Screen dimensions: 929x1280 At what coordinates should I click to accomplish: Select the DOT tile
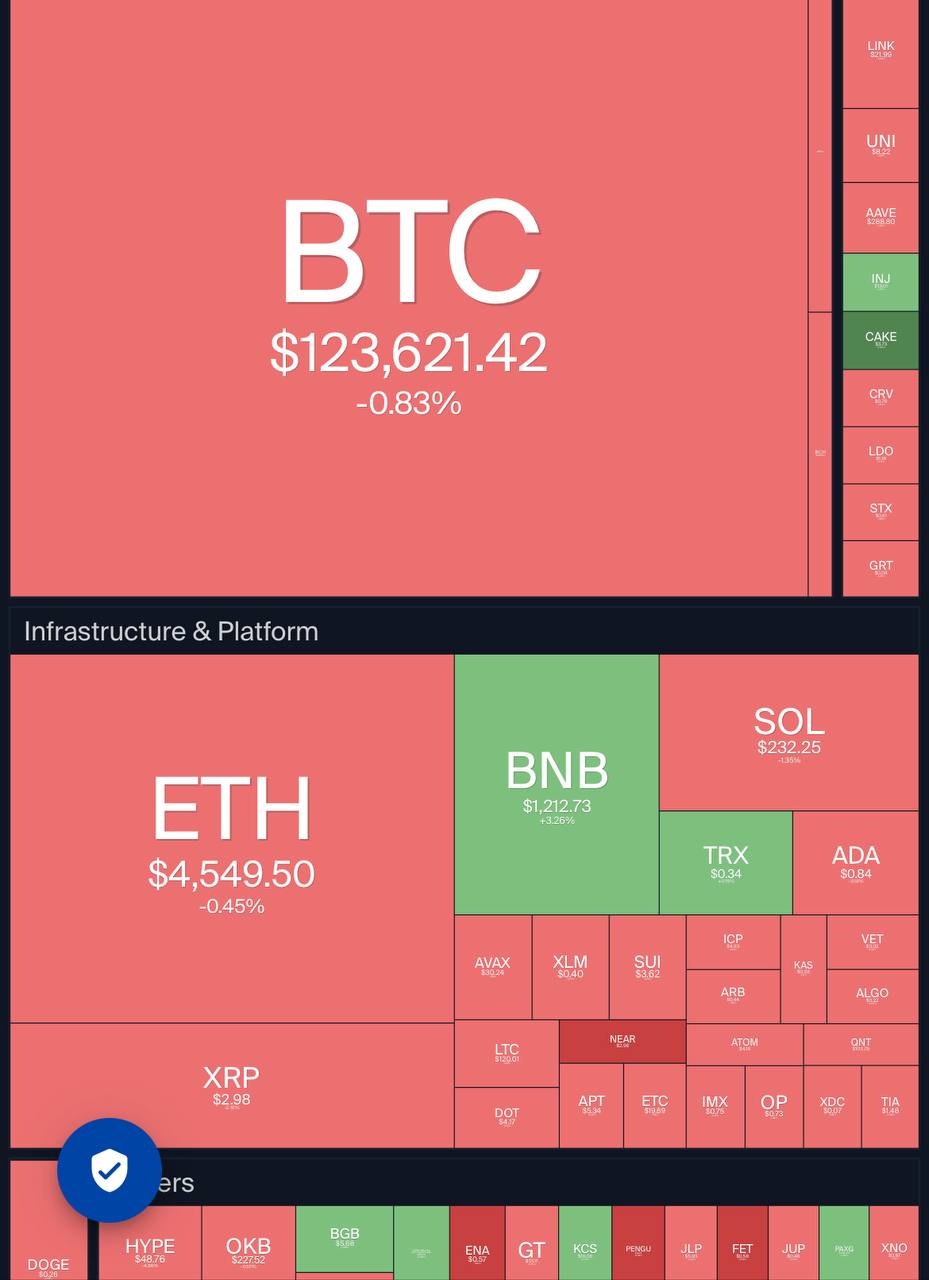point(506,1116)
